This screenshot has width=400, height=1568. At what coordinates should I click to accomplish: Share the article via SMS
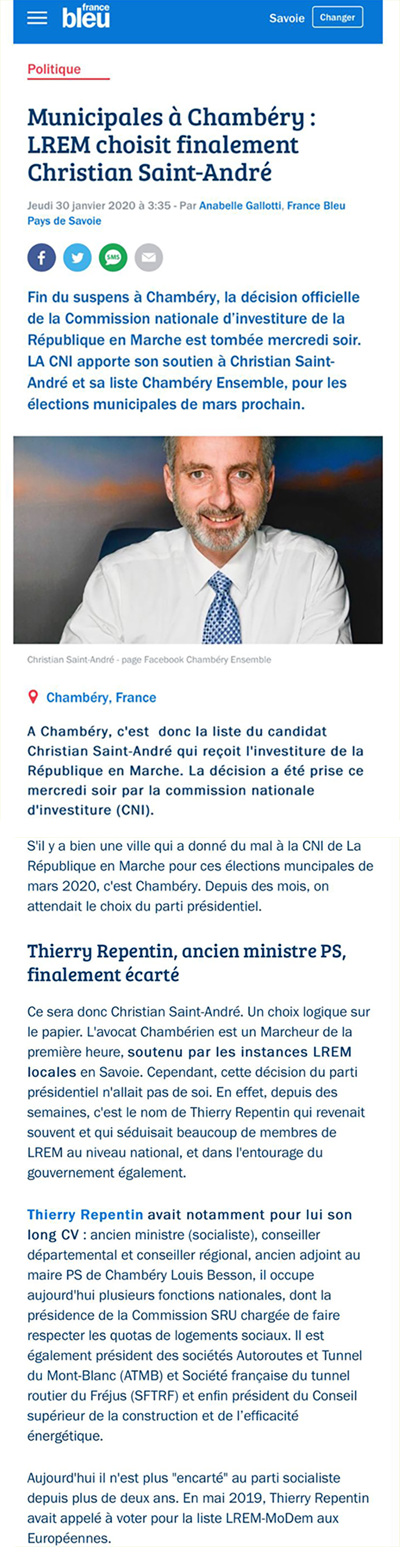(x=112, y=257)
